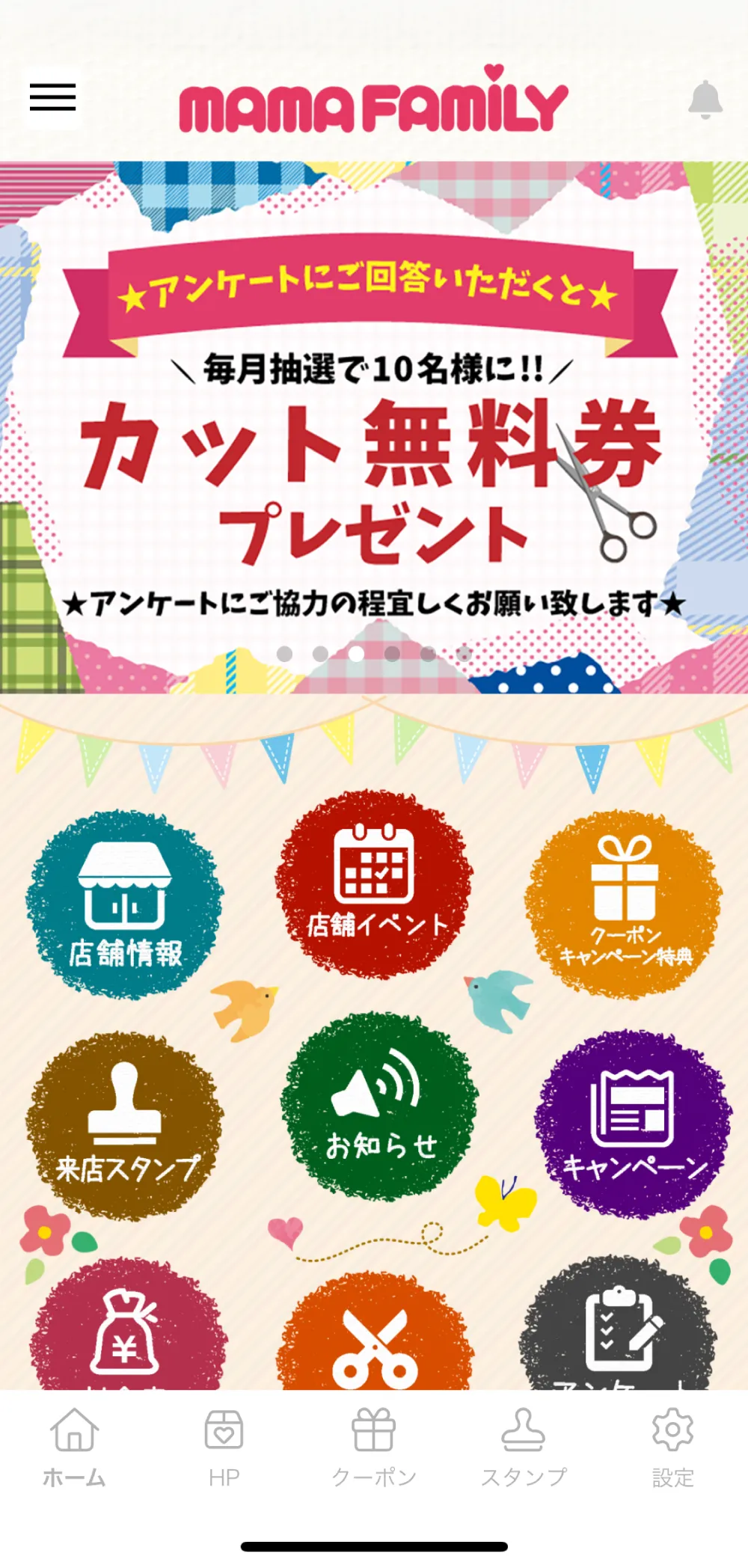Open the purple キャンペーン button
The height and width of the screenshot is (1568, 748).
point(633,1122)
